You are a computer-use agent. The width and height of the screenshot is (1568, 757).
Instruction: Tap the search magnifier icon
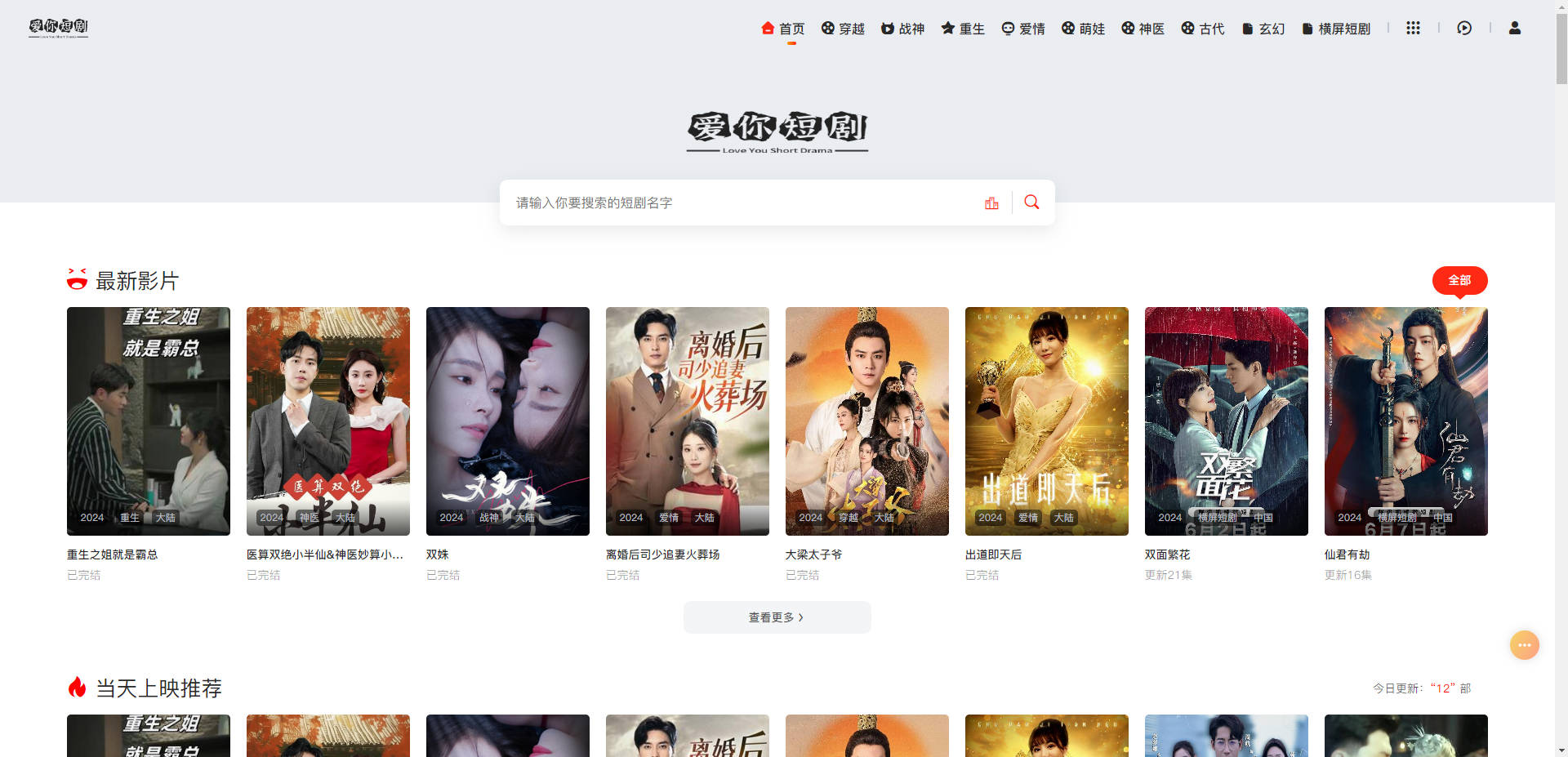click(1031, 202)
